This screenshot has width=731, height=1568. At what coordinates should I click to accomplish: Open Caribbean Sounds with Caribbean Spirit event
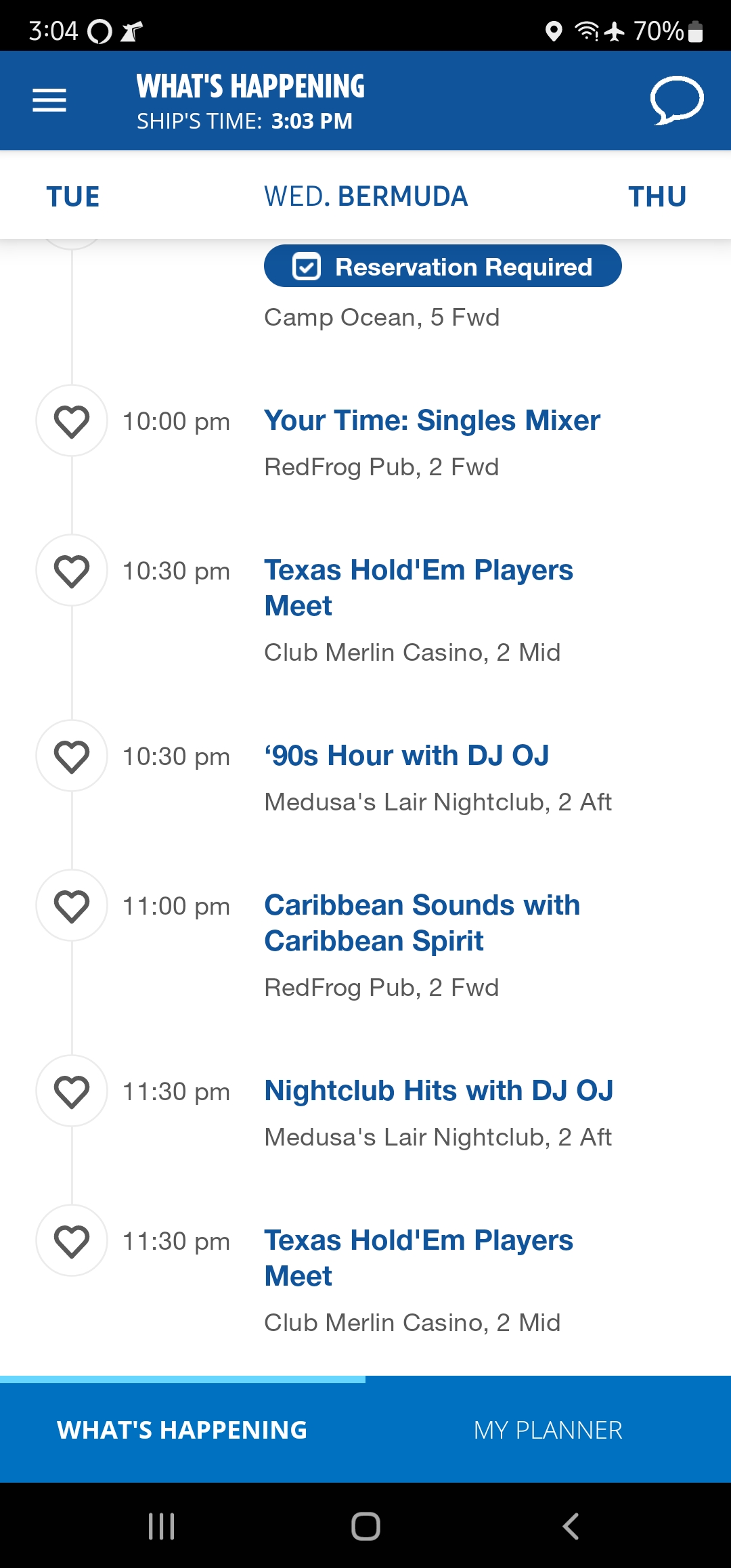point(422,923)
